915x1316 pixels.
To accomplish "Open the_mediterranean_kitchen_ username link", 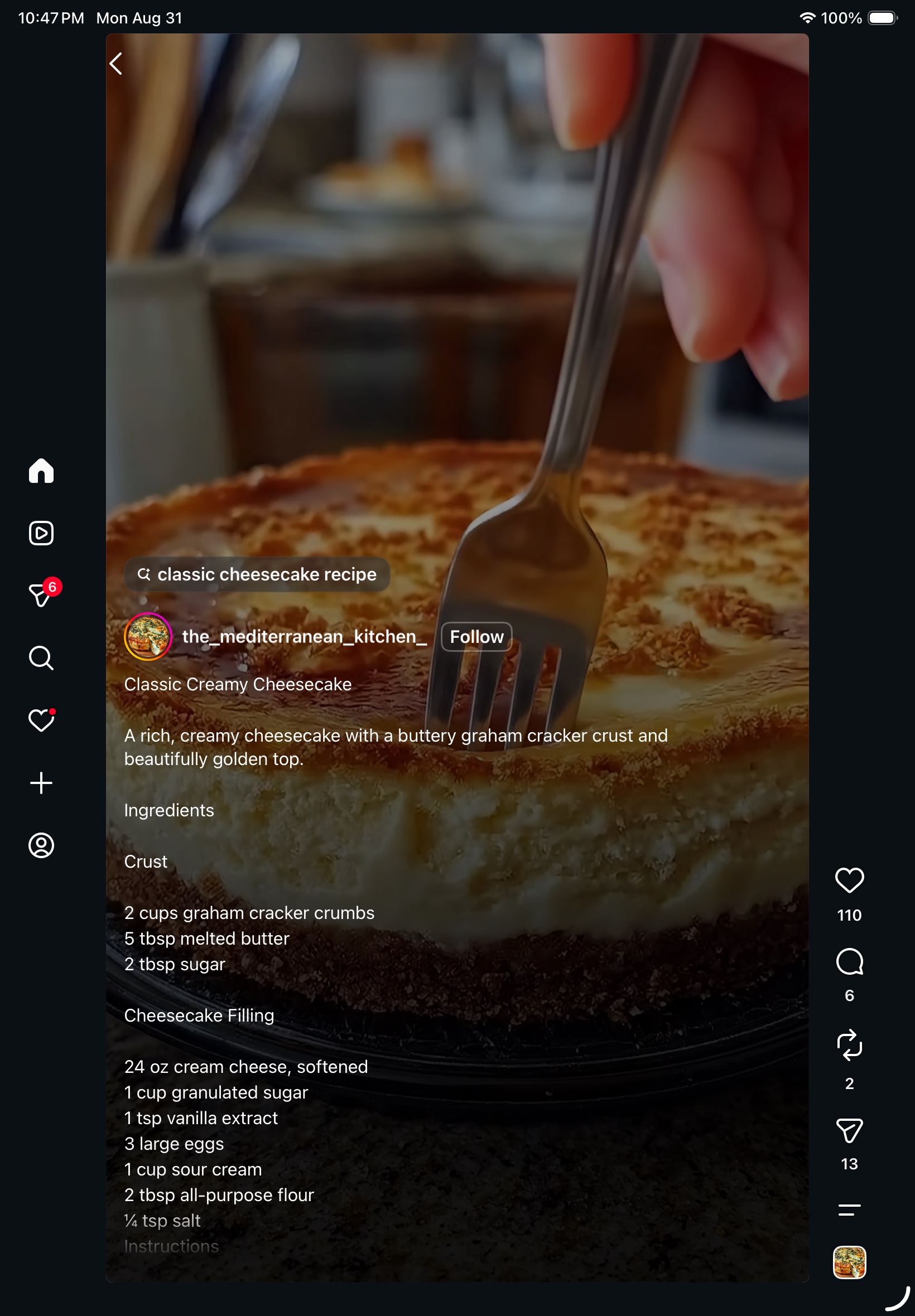I will click(305, 636).
